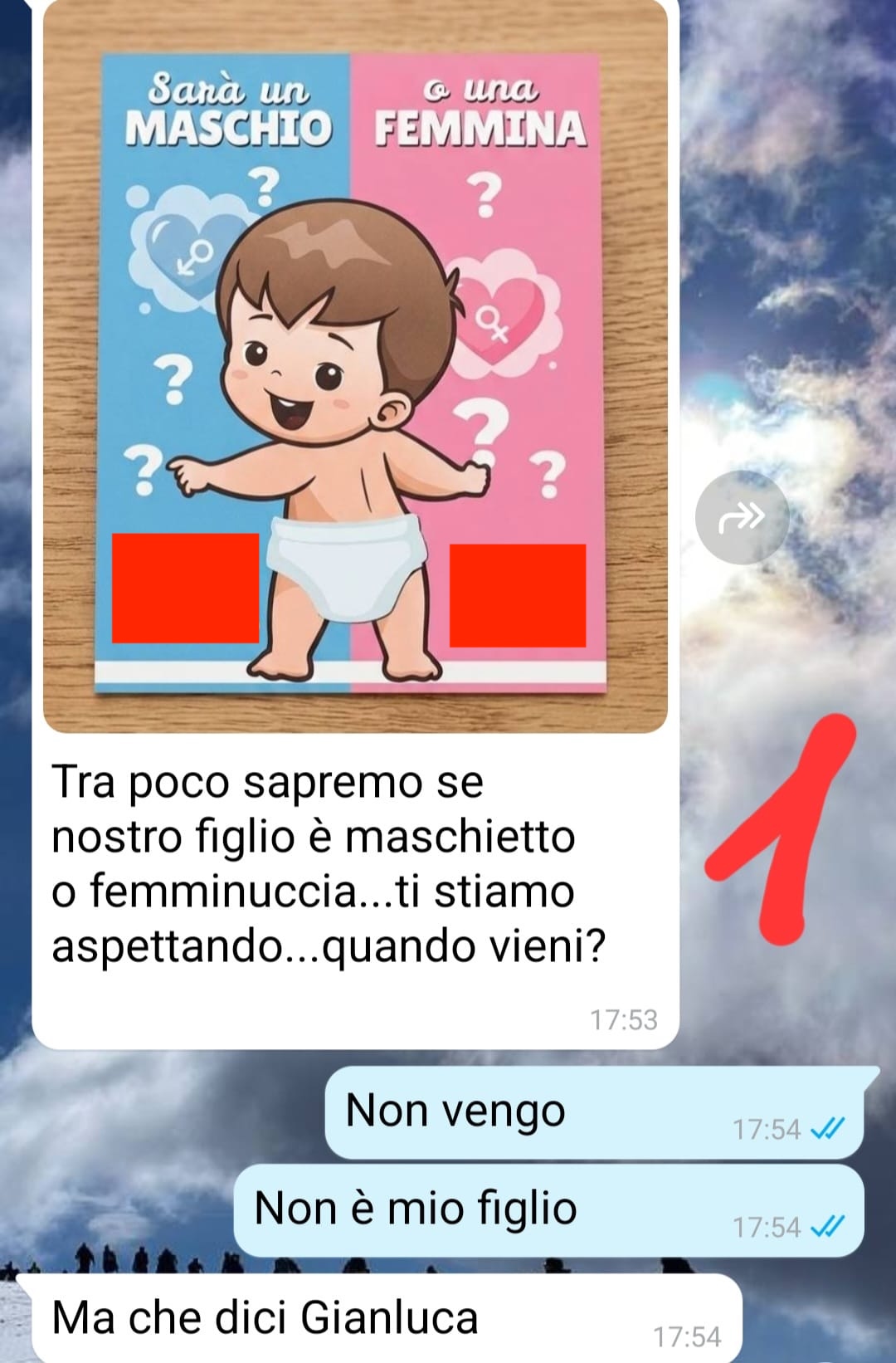Forward the baby gender reveal image

pos(741,518)
